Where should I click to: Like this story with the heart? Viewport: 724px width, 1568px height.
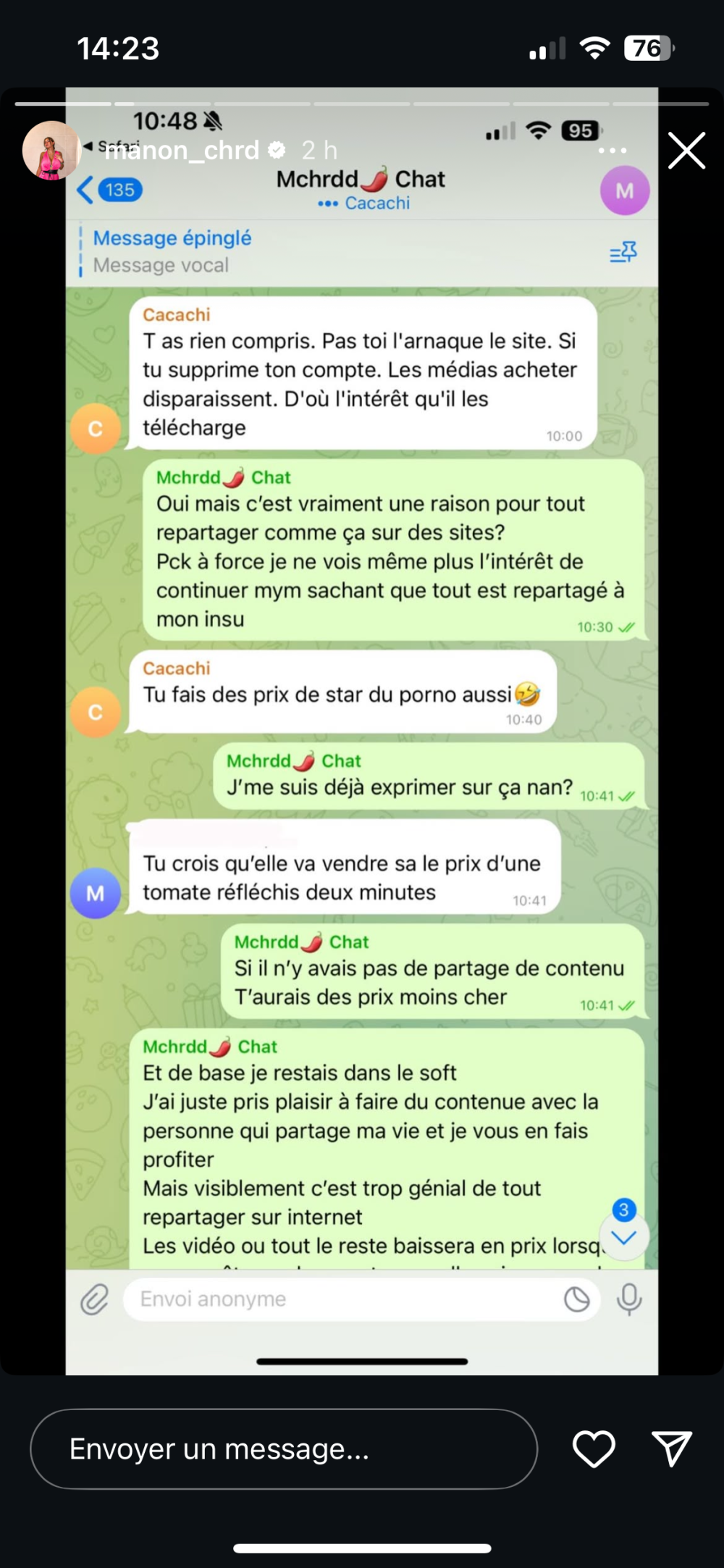(594, 1448)
